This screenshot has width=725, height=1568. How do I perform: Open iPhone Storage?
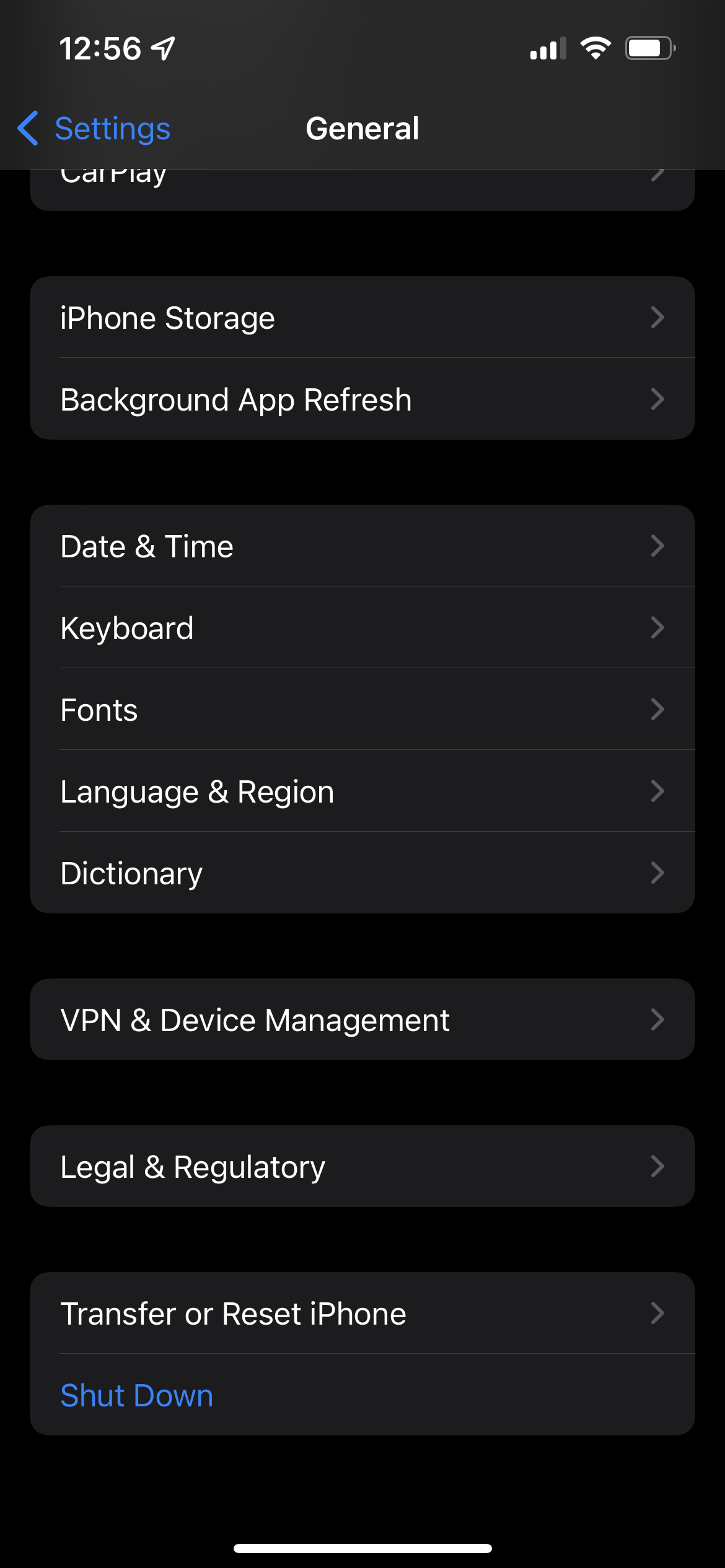[x=362, y=318]
